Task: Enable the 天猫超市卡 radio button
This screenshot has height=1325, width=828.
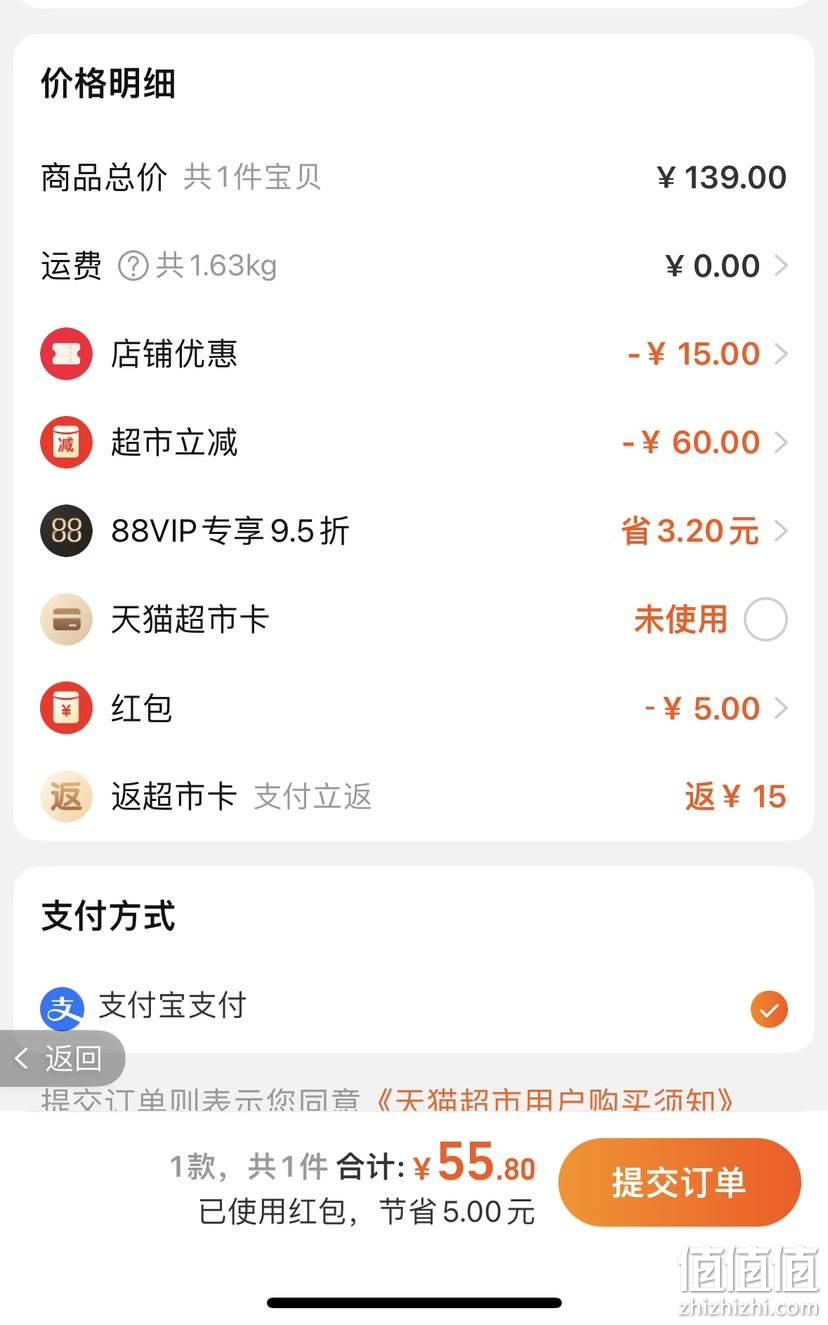Action: 766,620
